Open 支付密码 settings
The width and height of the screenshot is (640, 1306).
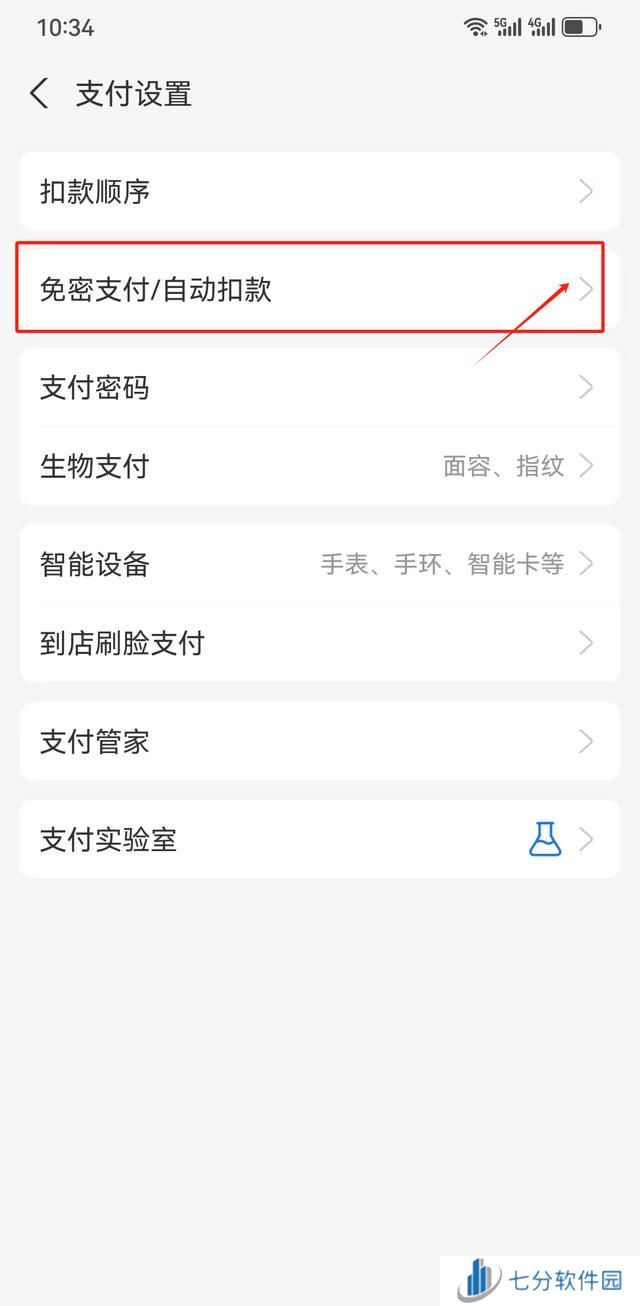coord(320,387)
